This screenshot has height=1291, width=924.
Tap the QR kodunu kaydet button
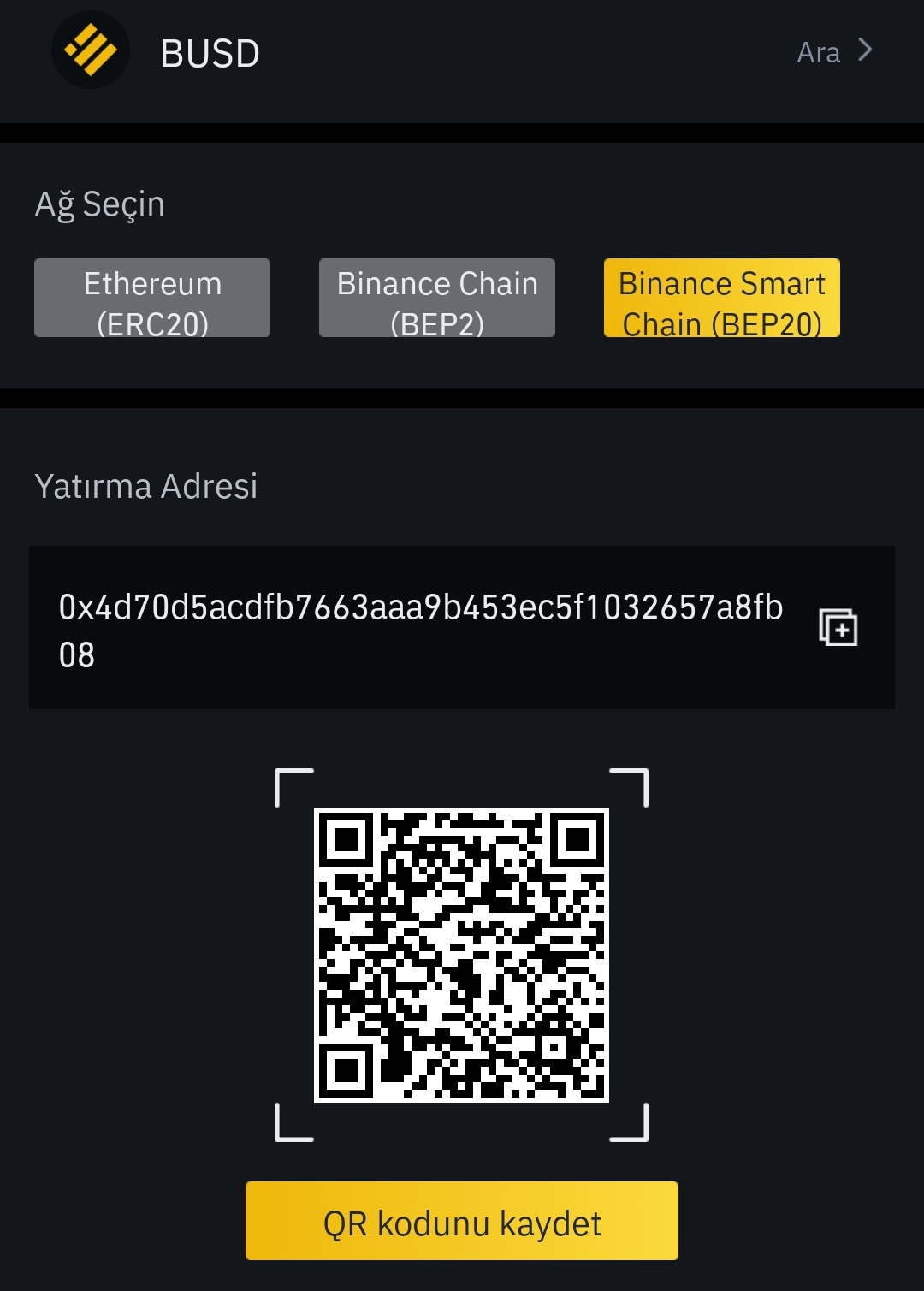[462, 1221]
